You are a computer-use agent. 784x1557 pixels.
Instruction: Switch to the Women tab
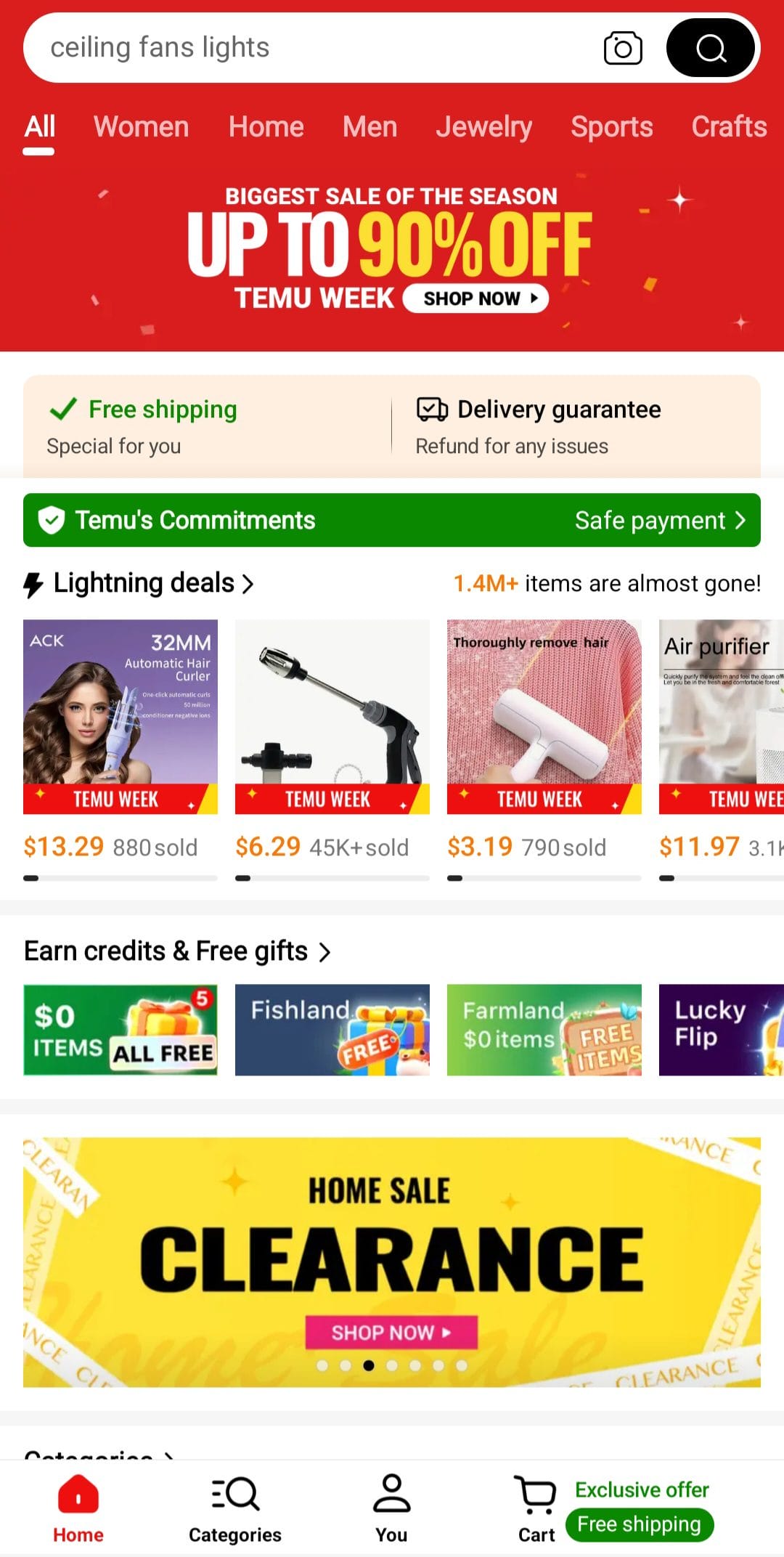click(x=141, y=127)
